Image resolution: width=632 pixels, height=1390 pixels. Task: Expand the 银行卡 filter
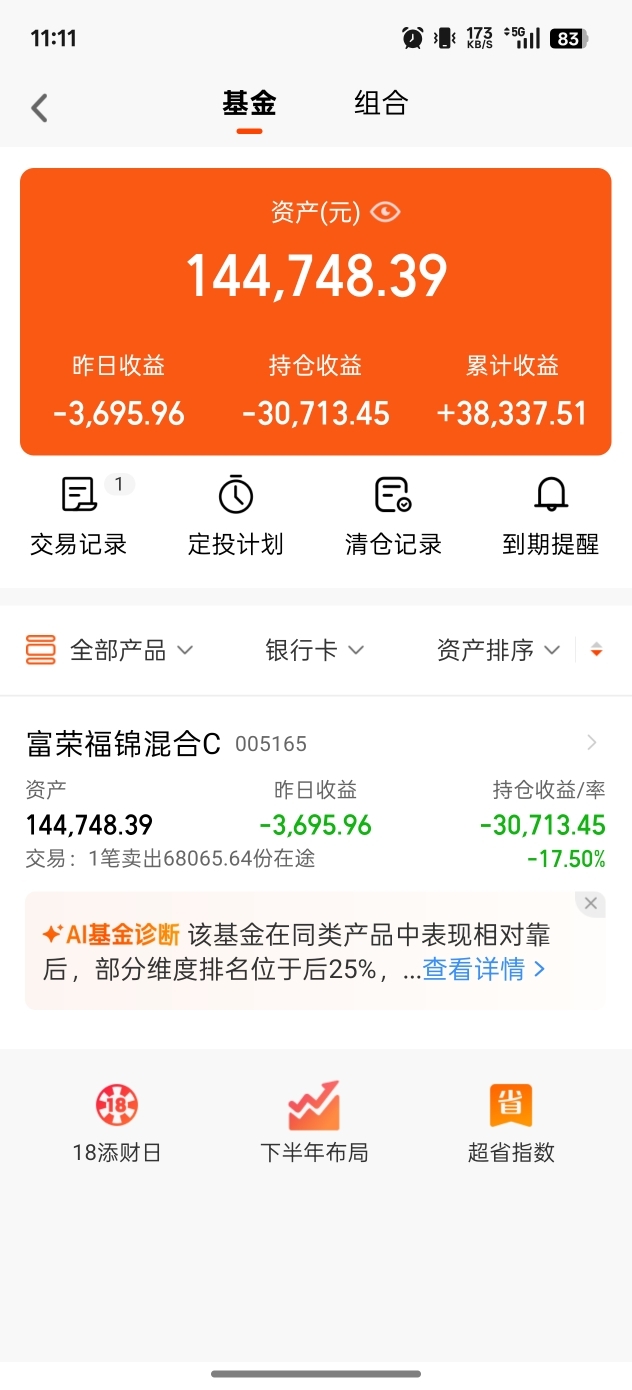coord(314,650)
